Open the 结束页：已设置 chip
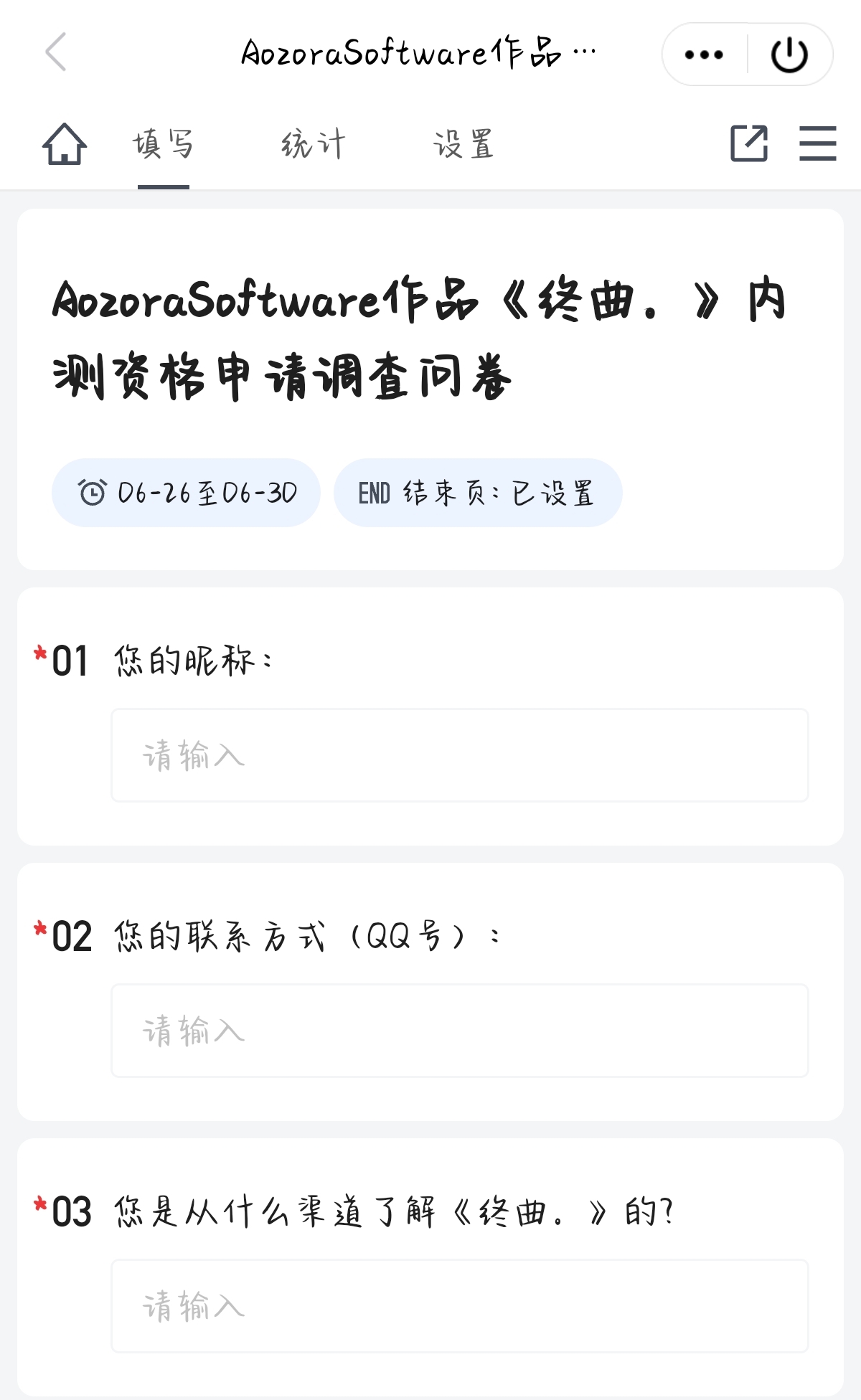 point(478,493)
